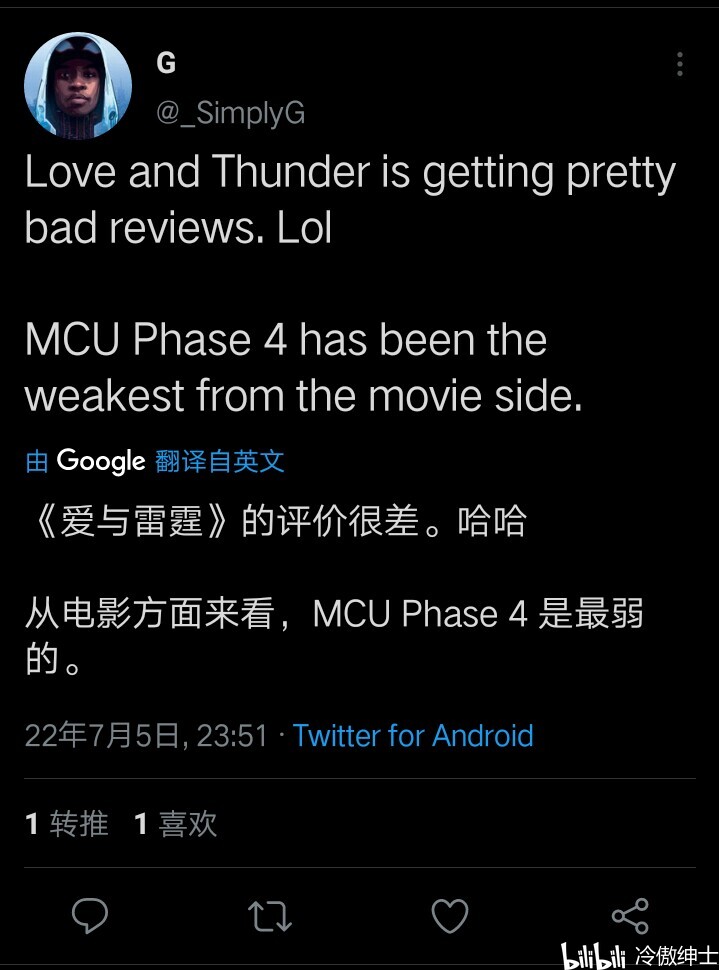The height and width of the screenshot is (970, 719).
Task: Open the tweet overflow menu
Action: pyautogui.click(x=680, y=66)
